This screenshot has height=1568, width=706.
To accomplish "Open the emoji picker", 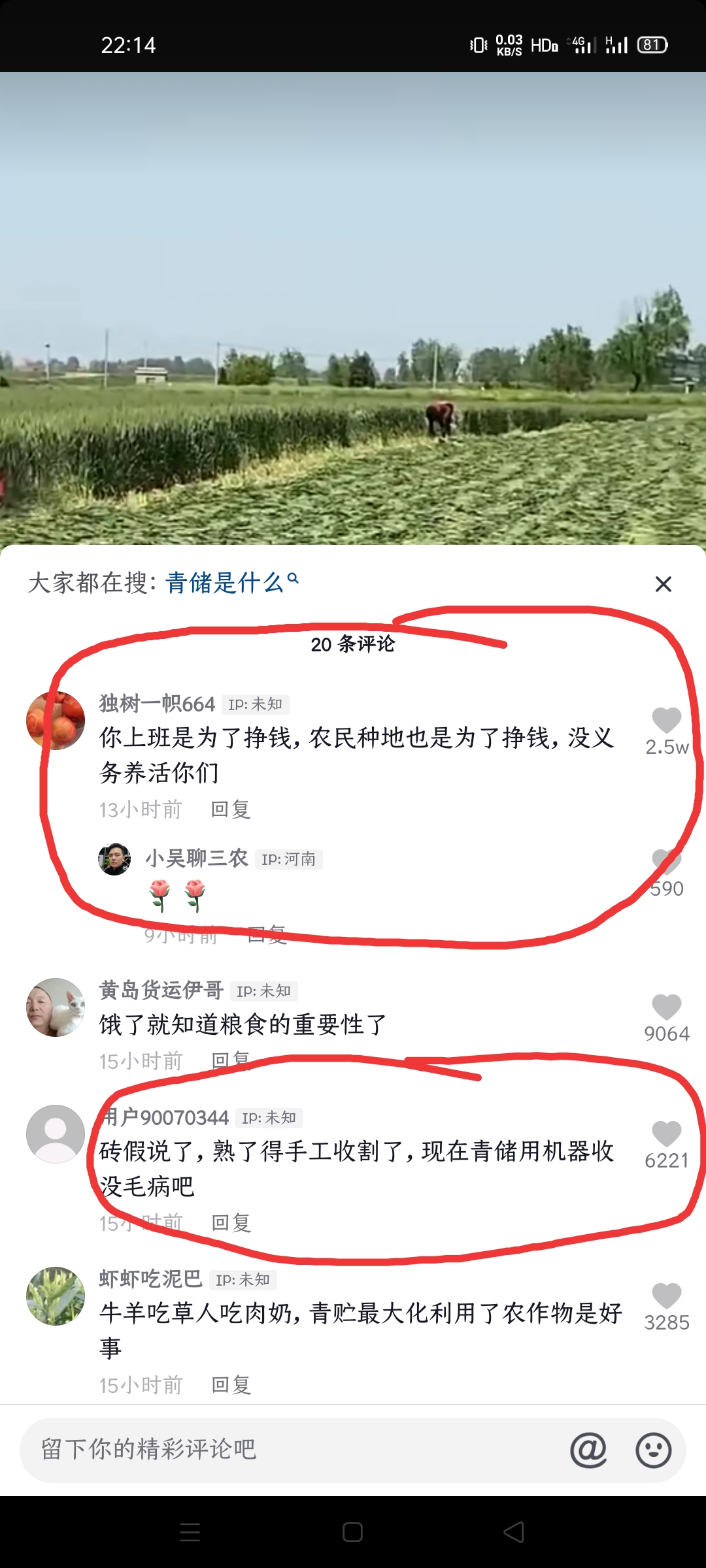I will point(653,1450).
